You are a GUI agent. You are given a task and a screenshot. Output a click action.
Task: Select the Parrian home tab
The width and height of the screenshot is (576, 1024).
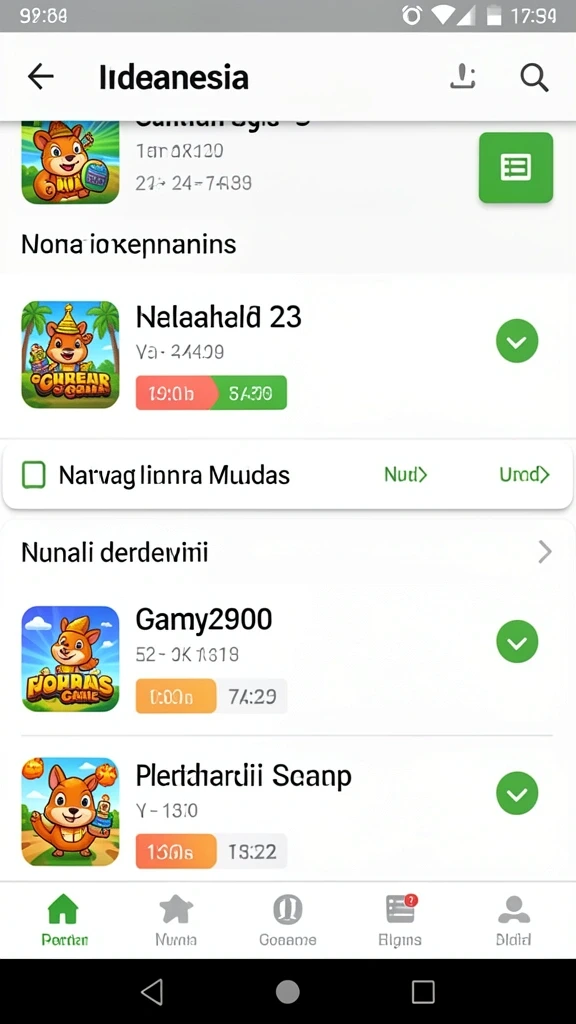pos(64,921)
